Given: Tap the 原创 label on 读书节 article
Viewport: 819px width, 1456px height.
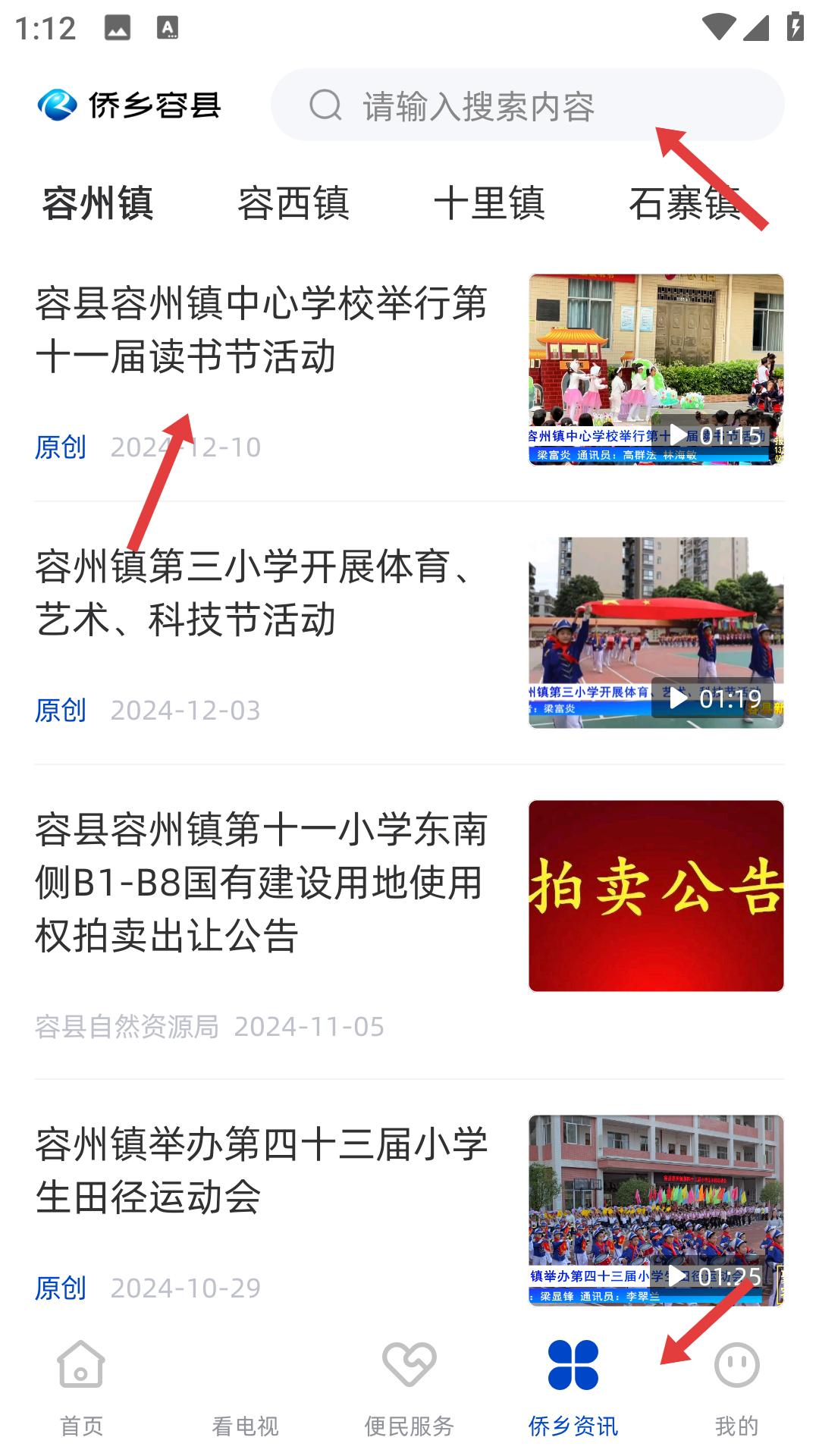Looking at the screenshot, I should (61, 447).
